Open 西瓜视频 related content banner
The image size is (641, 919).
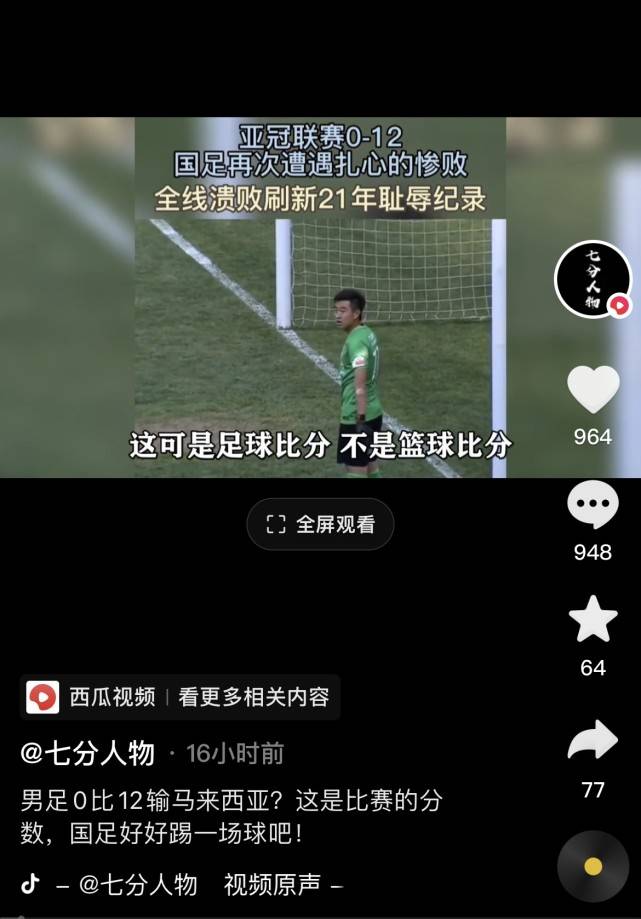click(x=180, y=697)
